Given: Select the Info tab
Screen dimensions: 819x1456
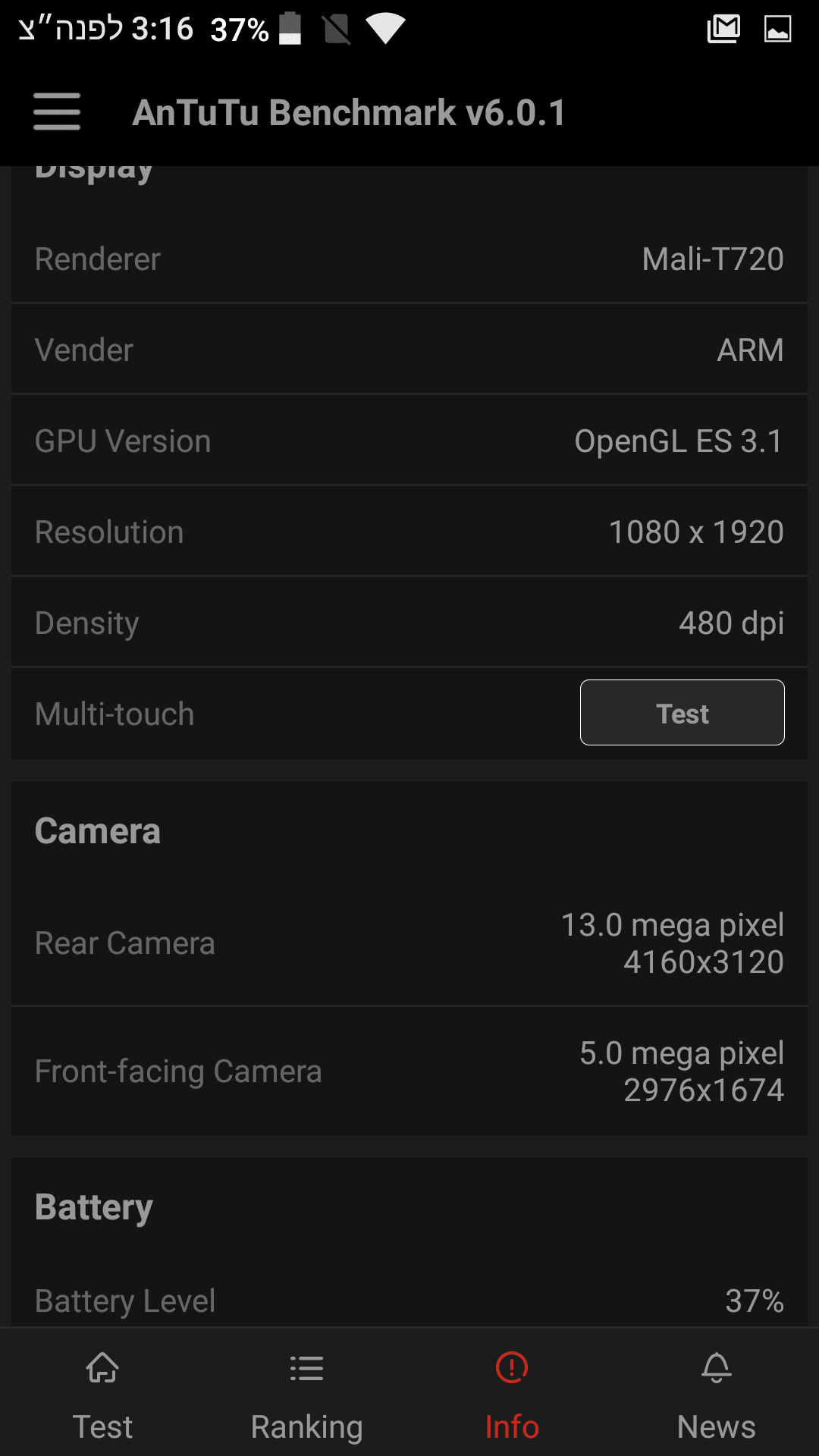Looking at the screenshot, I should [x=512, y=1395].
